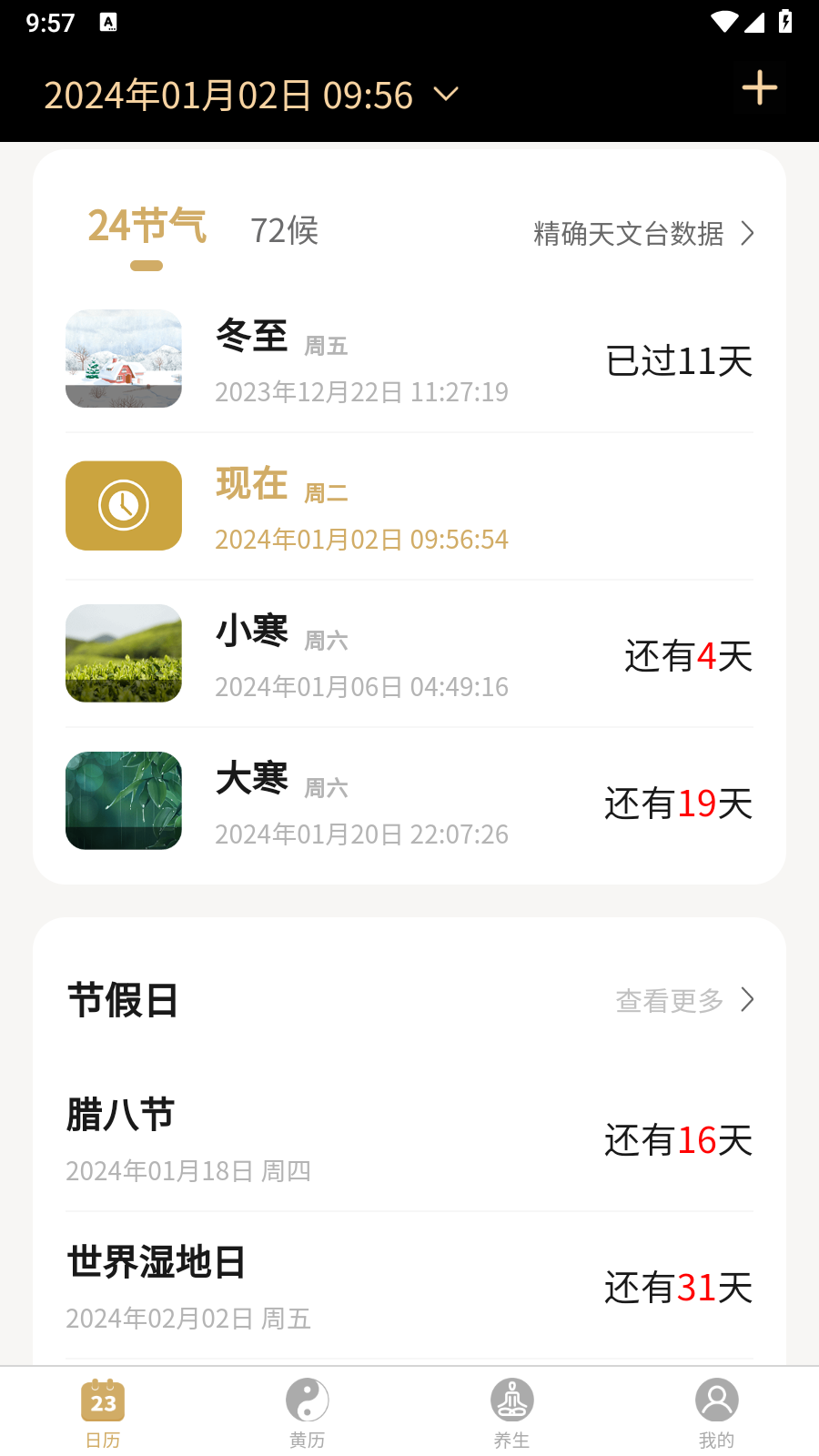Tap the 小寒 tea field thumbnail
Screen dimensions: 819x1456
(123, 653)
